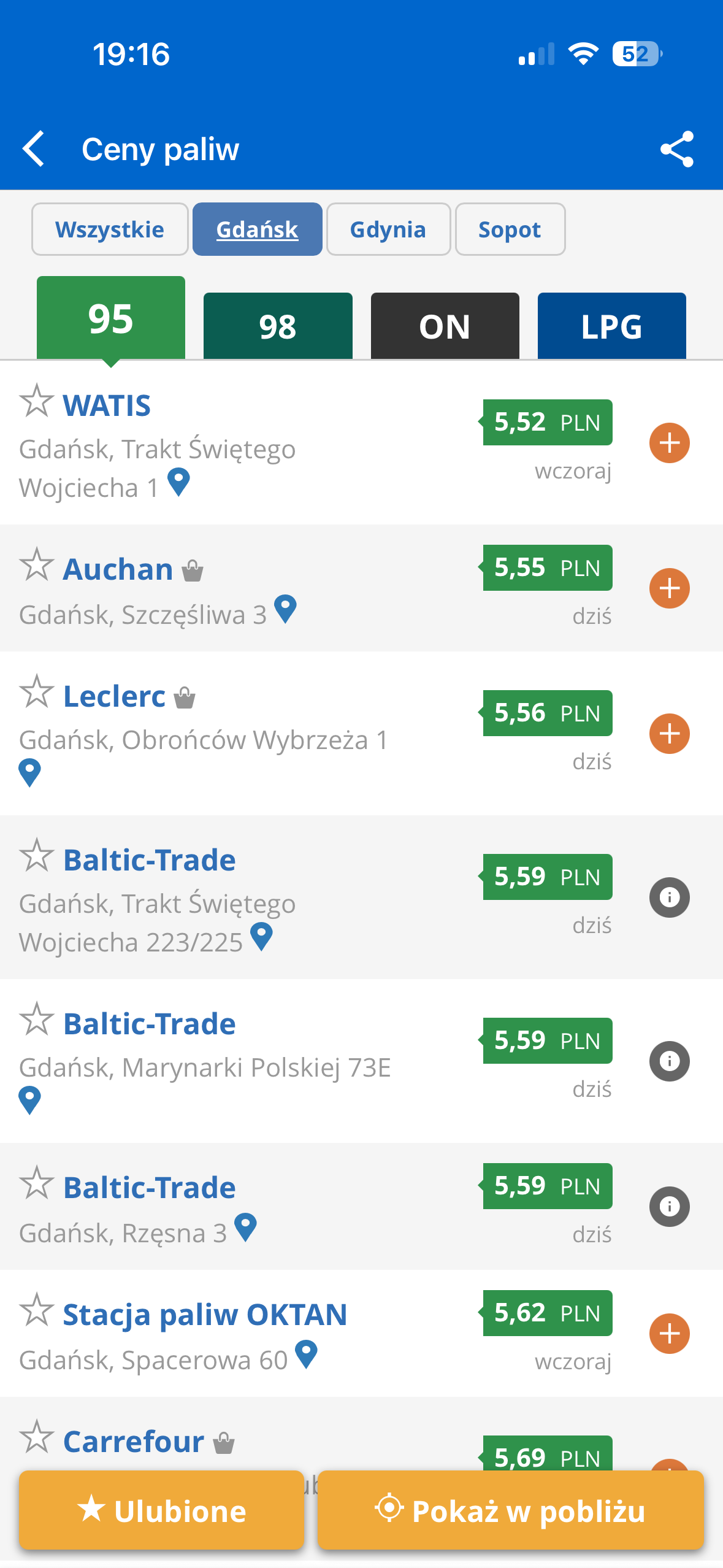This screenshot has height=1568, width=723.
Task: Tap the orange plus for Stacja paliw OKTAN
Action: [x=669, y=1334]
